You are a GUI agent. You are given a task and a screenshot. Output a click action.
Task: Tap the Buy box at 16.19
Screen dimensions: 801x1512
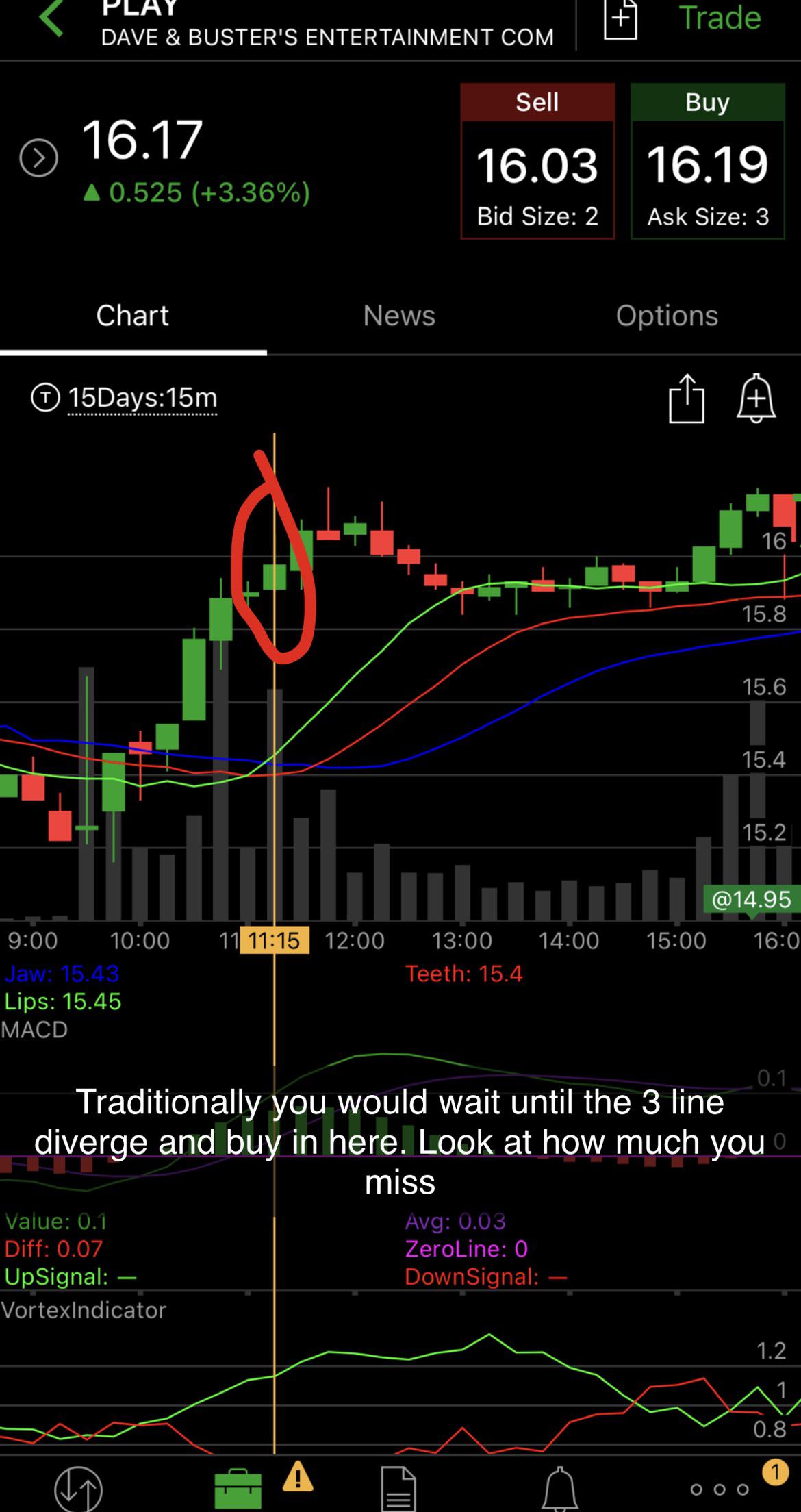(x=707, y=161)
